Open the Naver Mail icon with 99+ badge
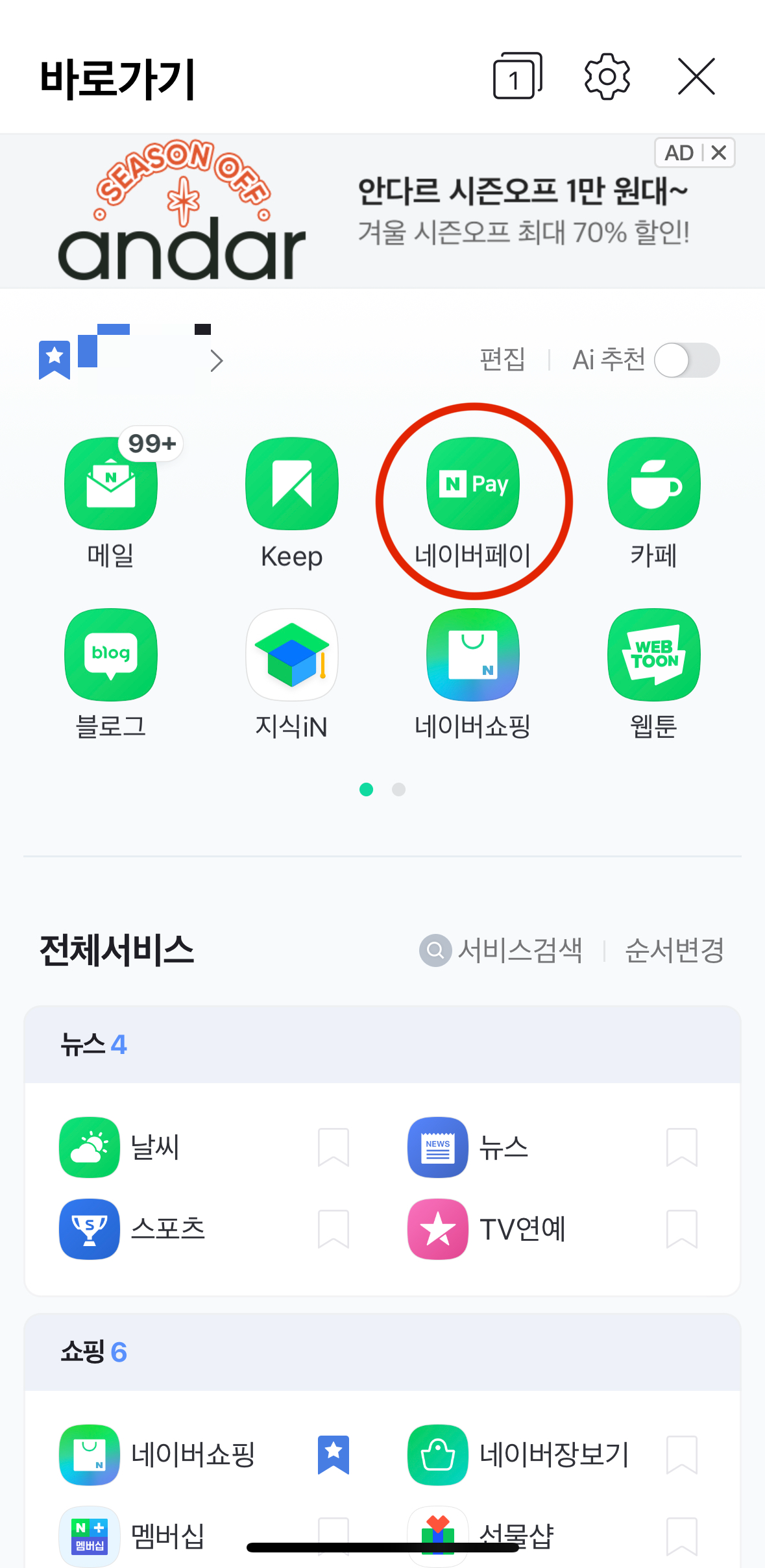 point(110,484)
